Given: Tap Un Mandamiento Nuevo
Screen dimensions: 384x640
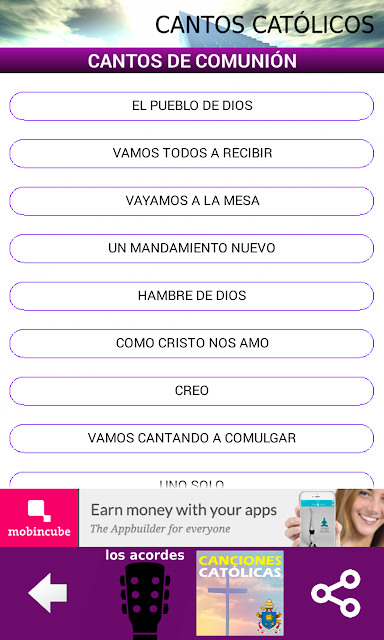Looking at the screenshot, I should point(191,249).
